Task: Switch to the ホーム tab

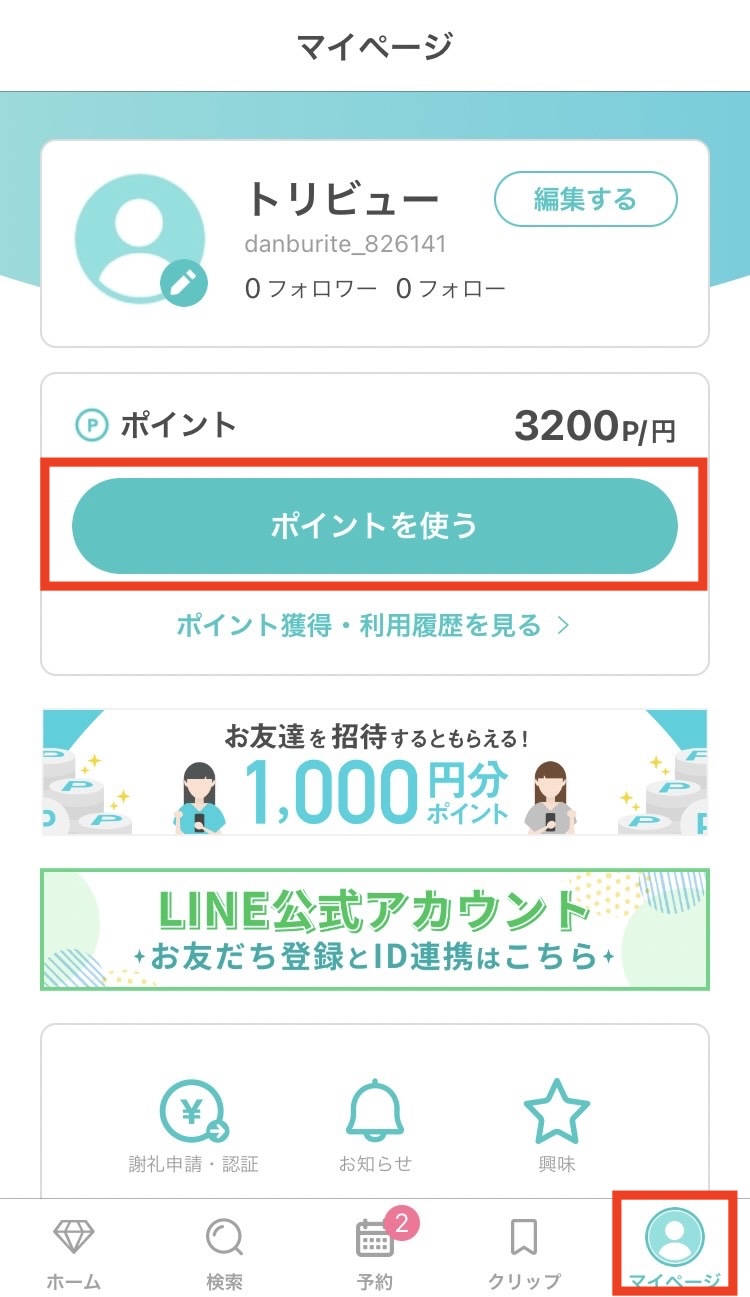Action: pyautogui.click(x=73, y=1251)
